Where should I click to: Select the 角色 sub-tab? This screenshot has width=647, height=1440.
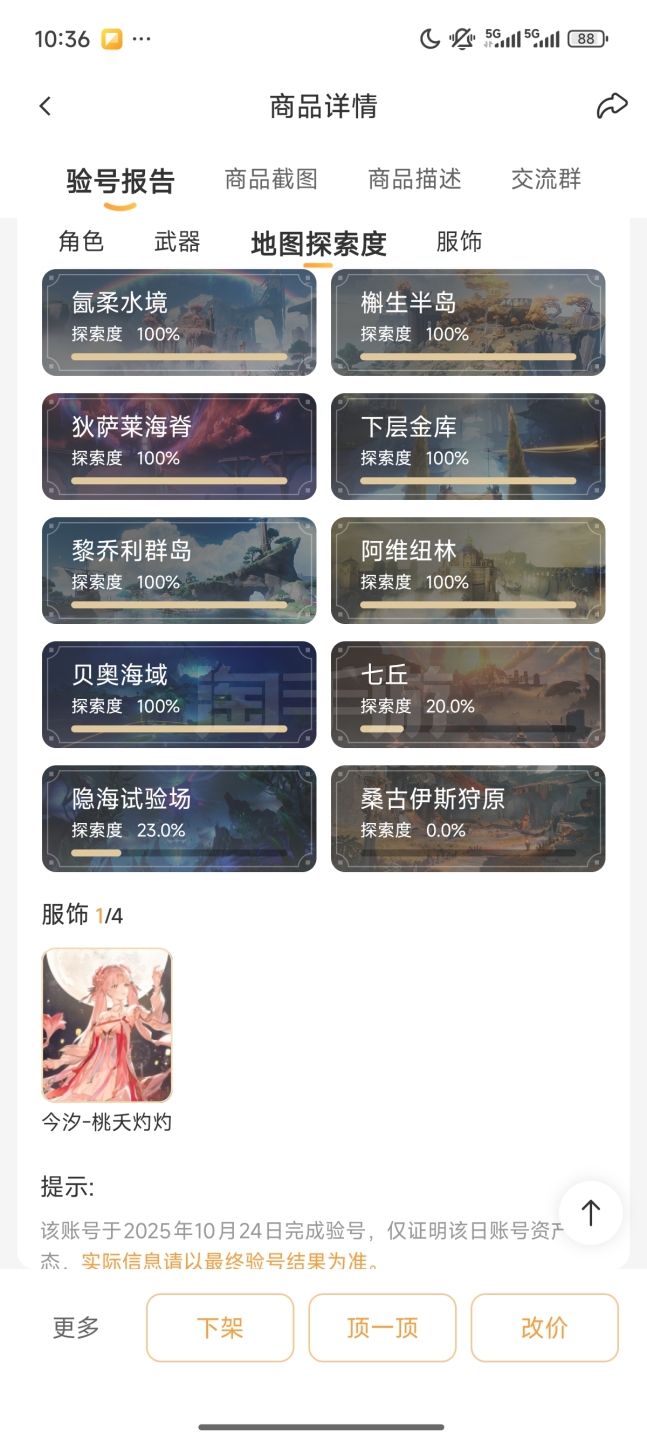tap(81, 241)
